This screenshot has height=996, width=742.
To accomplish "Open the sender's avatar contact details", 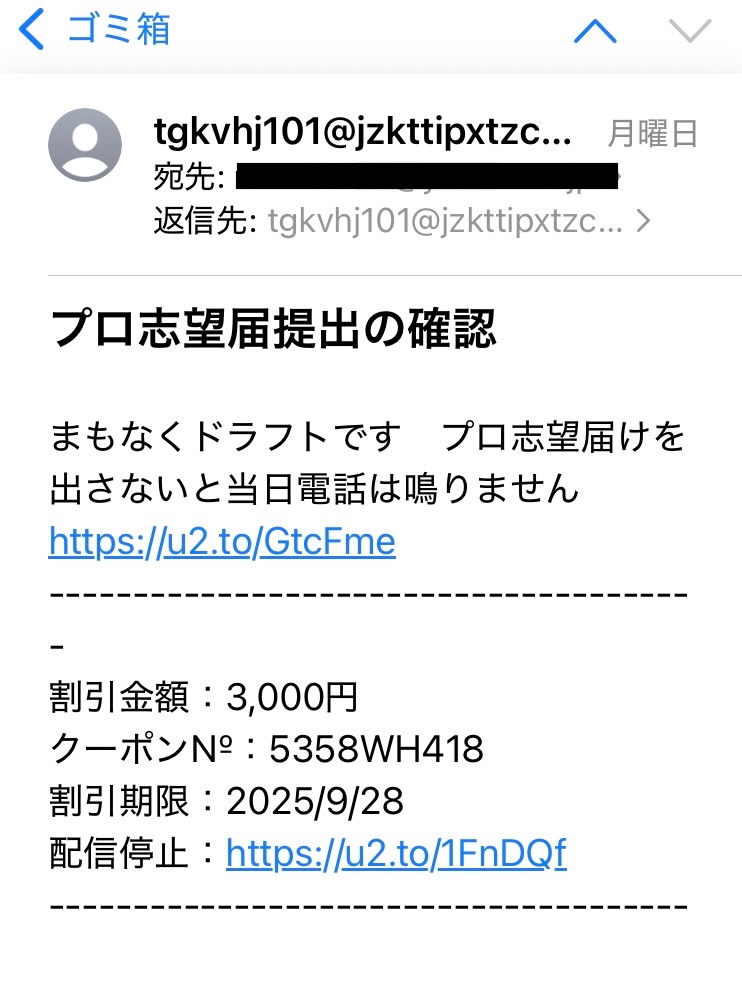I will [x=86, y=145].
